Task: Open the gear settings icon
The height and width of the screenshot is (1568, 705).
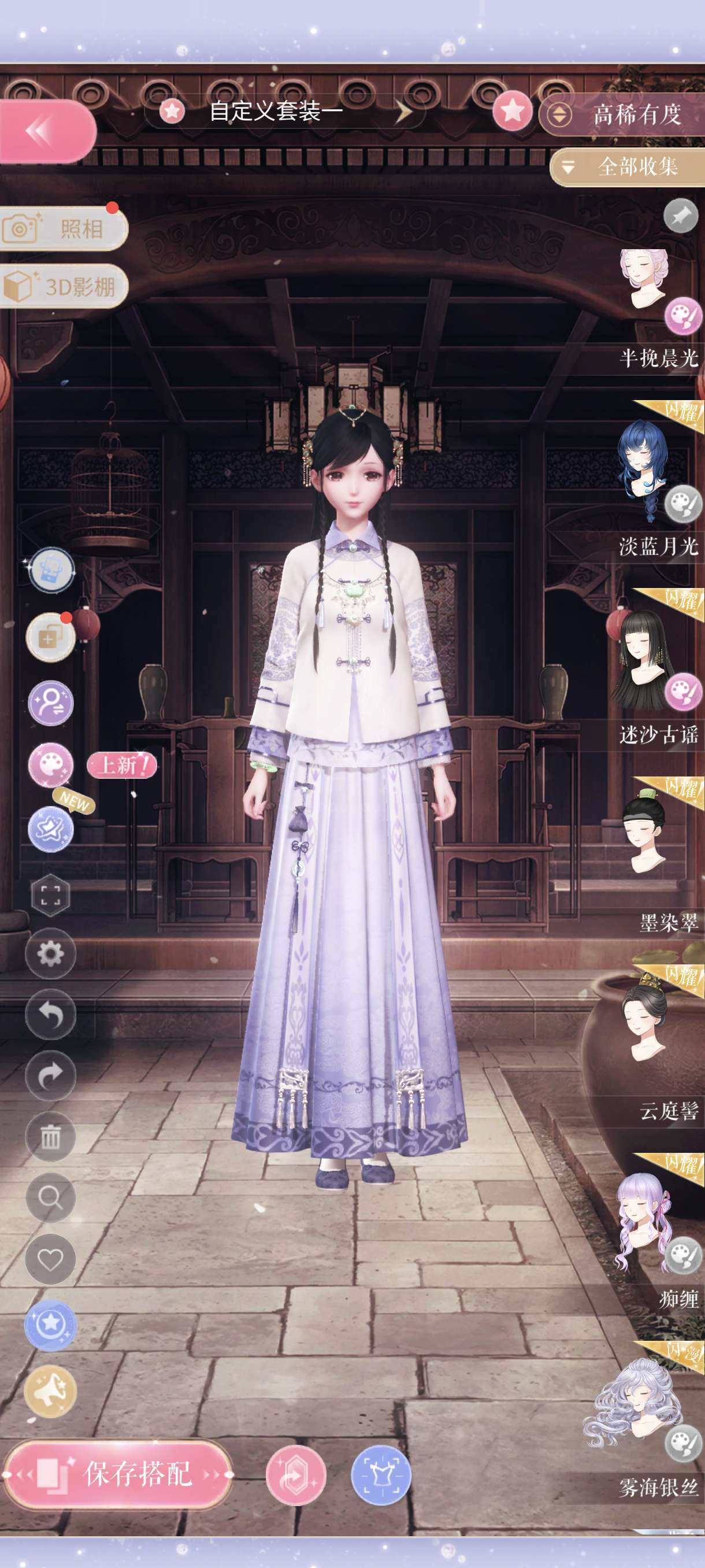Action: coord(50,954)
